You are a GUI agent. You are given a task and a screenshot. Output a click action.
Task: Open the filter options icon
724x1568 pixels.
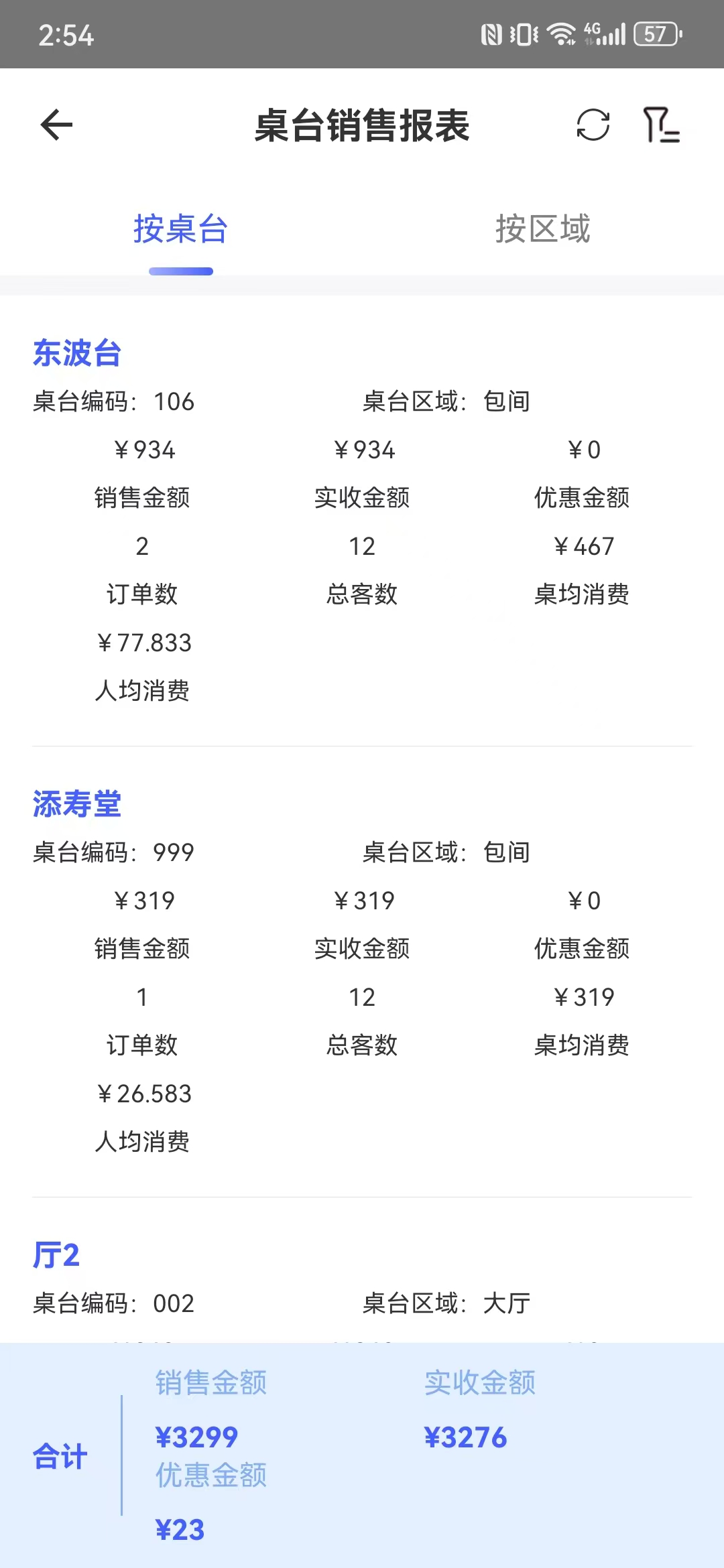661,125
